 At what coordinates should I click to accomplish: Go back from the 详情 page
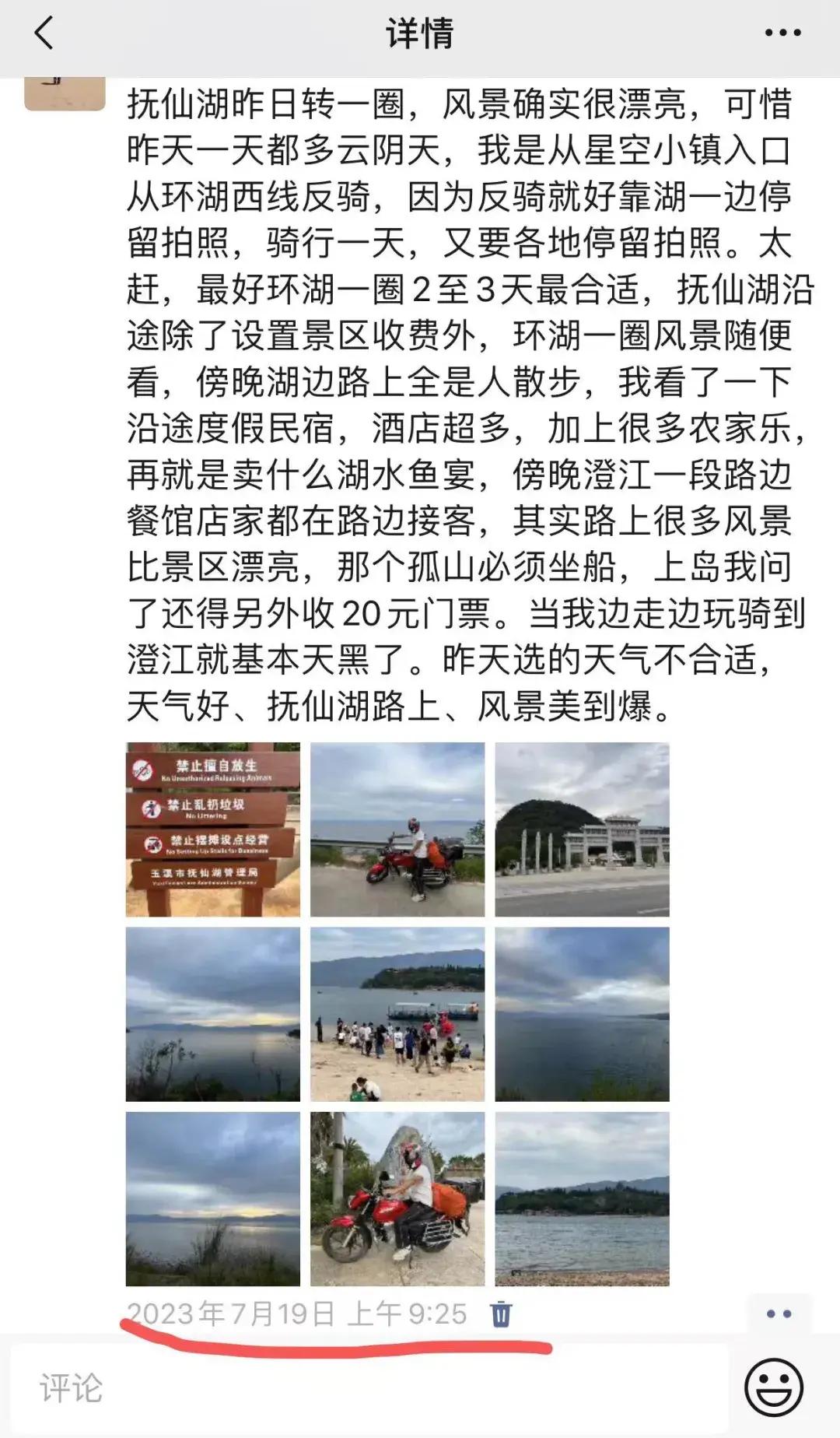point(44,33)
